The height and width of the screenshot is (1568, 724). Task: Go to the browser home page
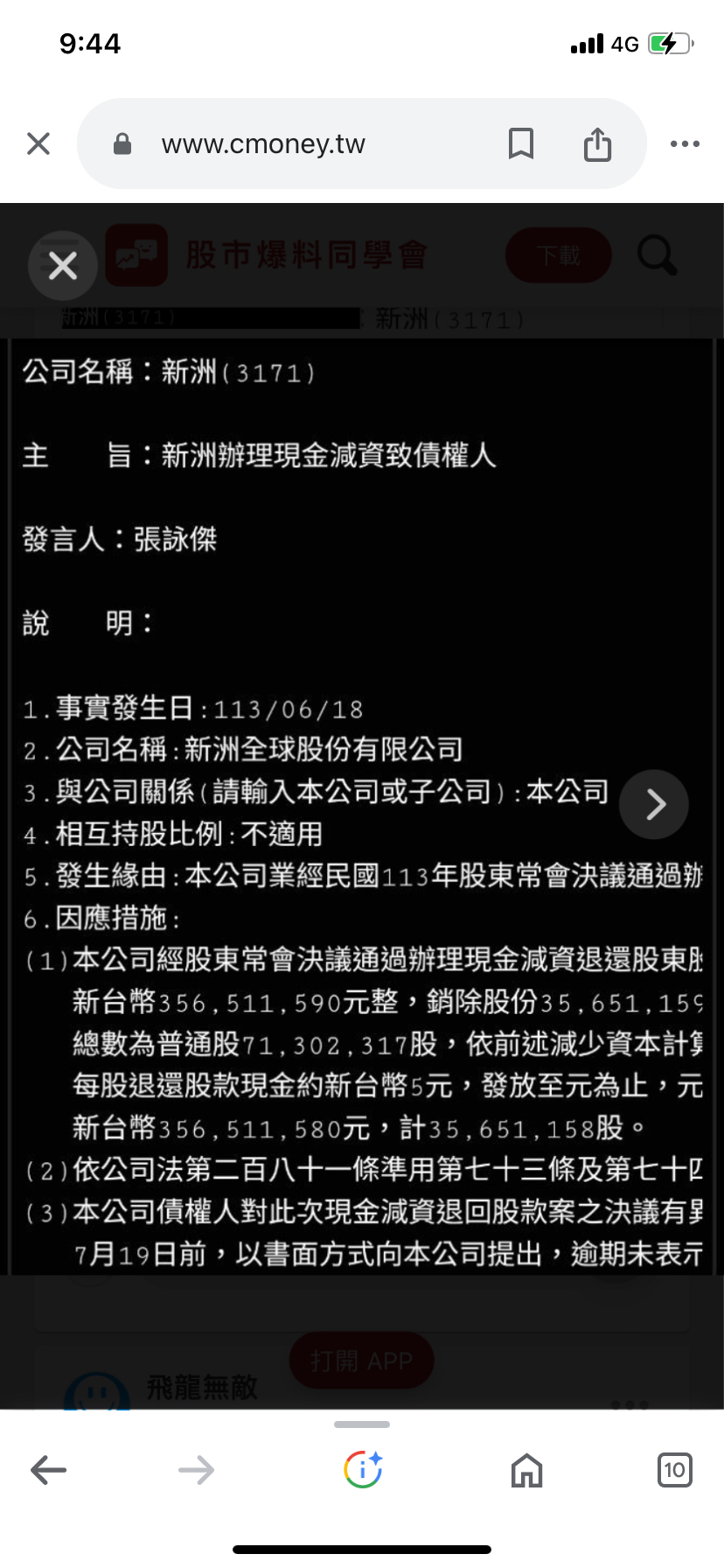click(526, 1470)
